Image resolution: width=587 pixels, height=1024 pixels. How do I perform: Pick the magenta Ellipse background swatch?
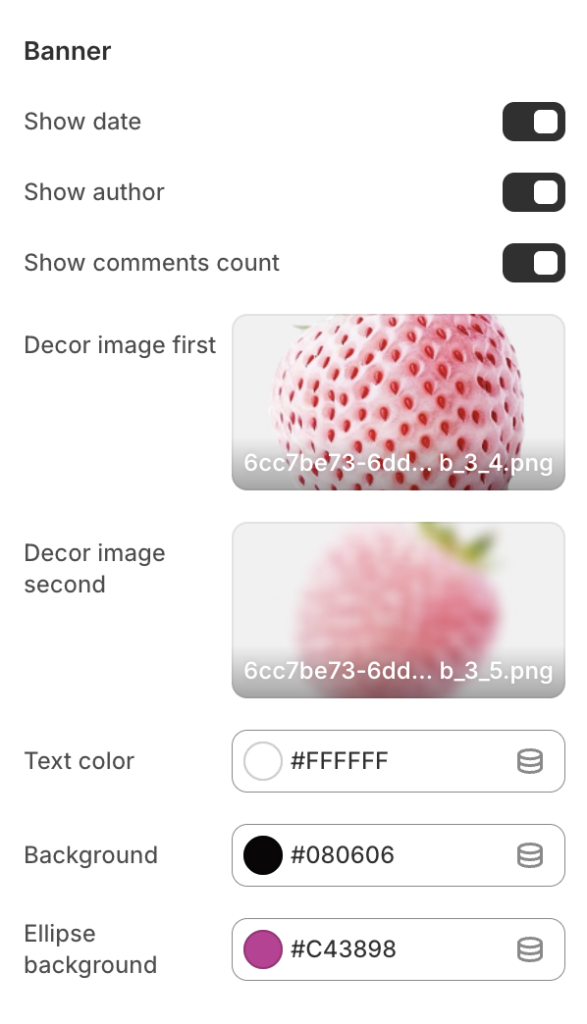pos(262,949)
